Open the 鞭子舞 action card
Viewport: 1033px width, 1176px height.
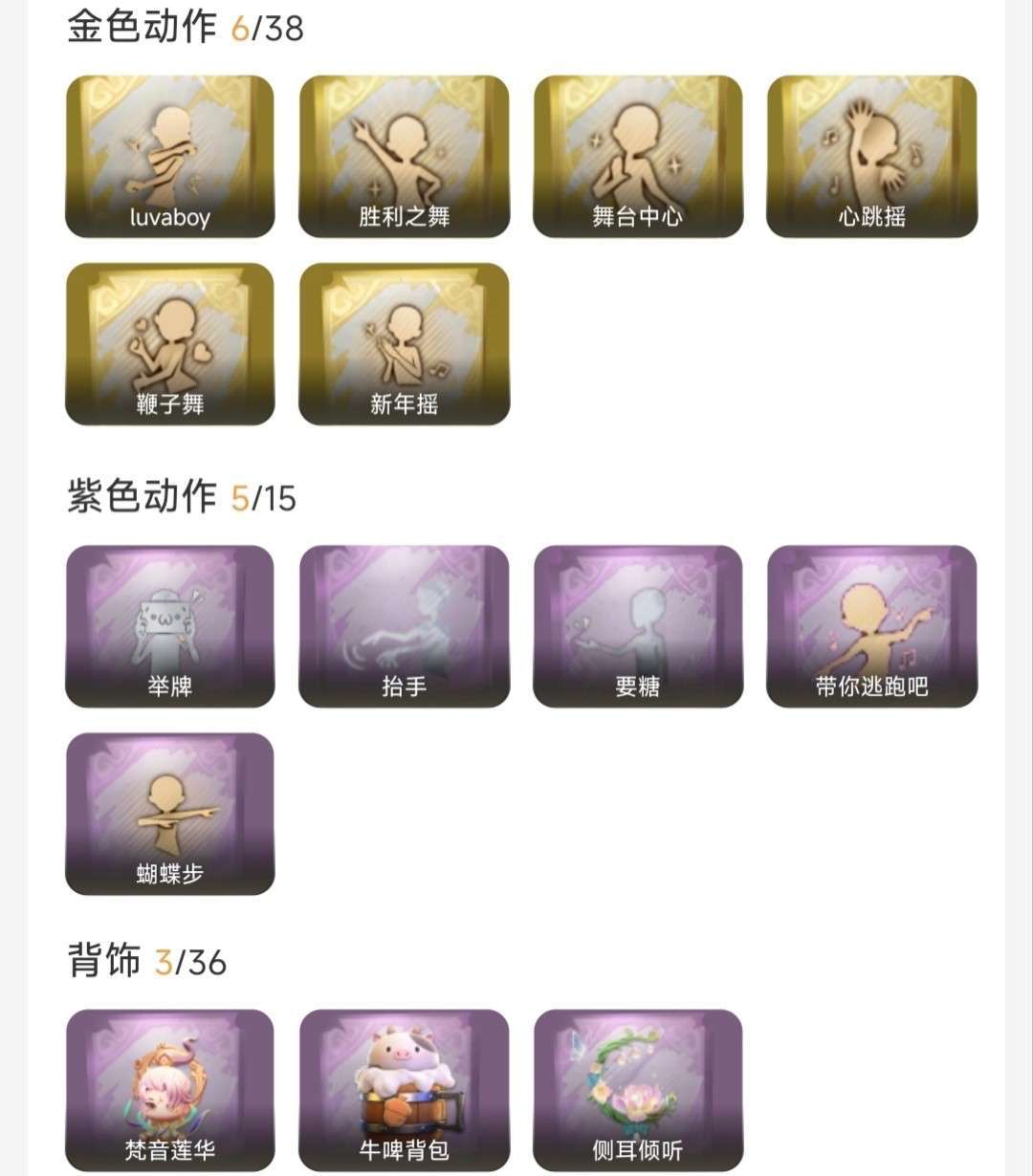tap(170, 344)
